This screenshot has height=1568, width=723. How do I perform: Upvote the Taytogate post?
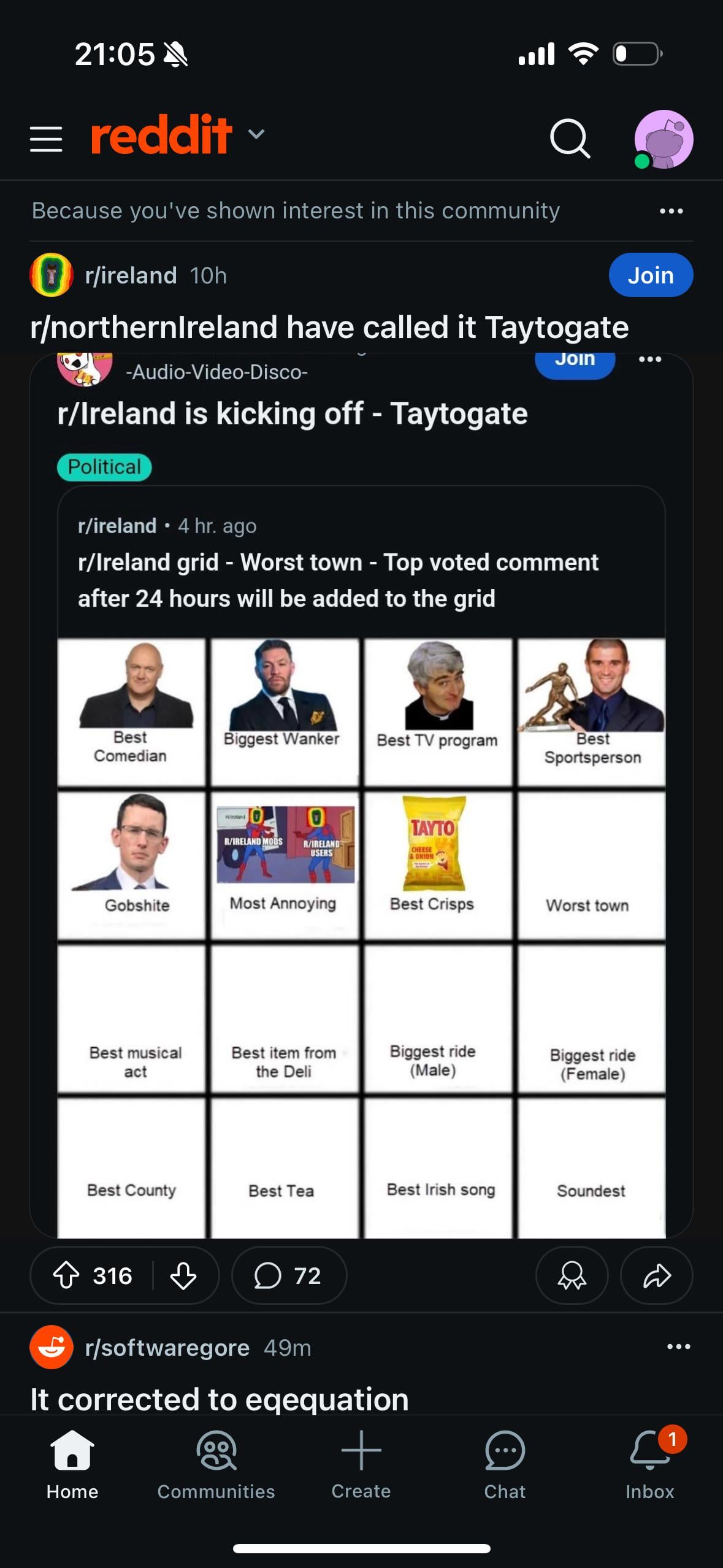coord(66,1275)
